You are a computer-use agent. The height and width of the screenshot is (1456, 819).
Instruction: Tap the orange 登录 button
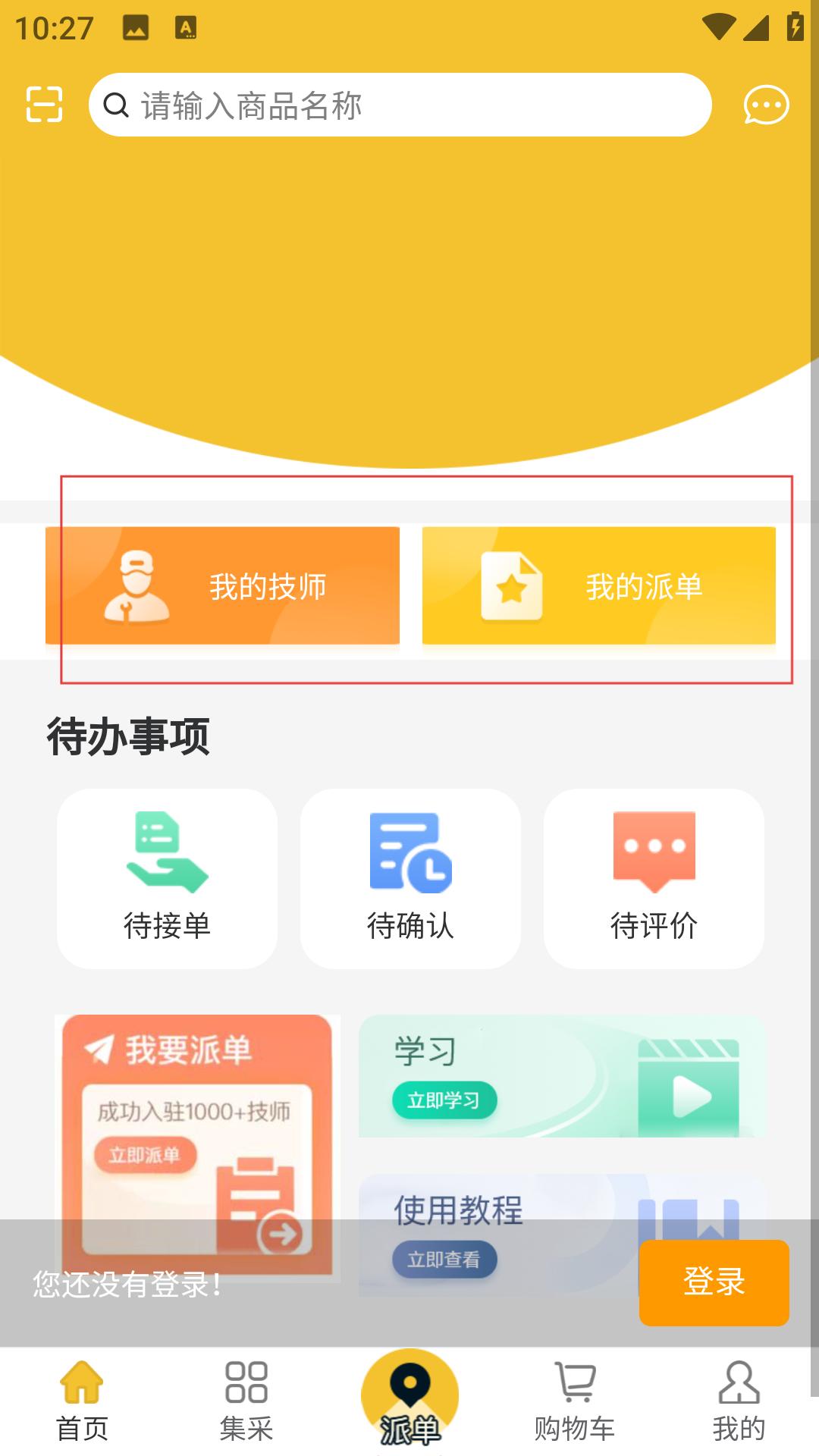[x=714, y=1282]
